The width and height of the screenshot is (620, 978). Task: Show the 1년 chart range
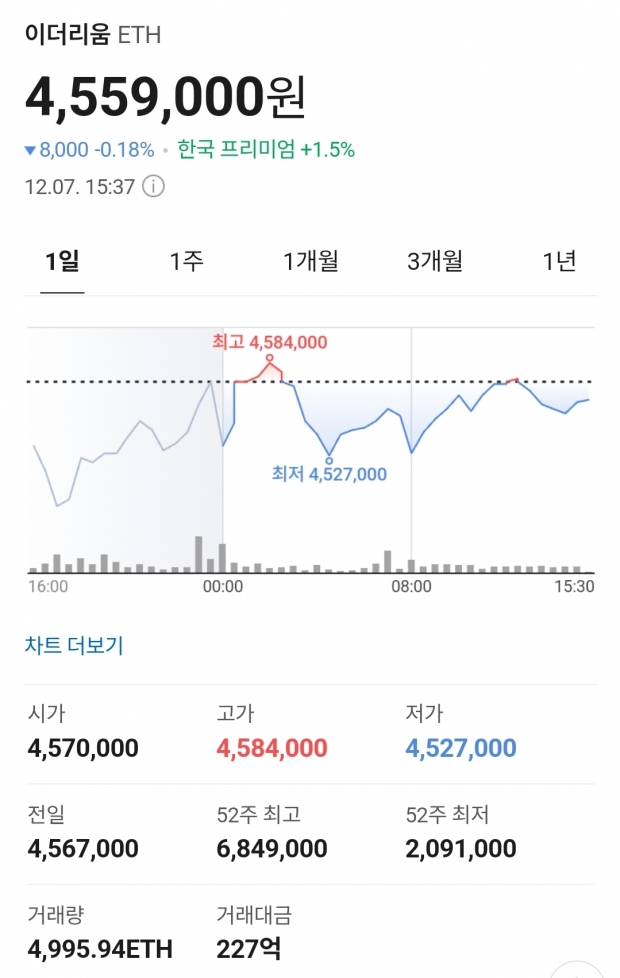(559, 261)
